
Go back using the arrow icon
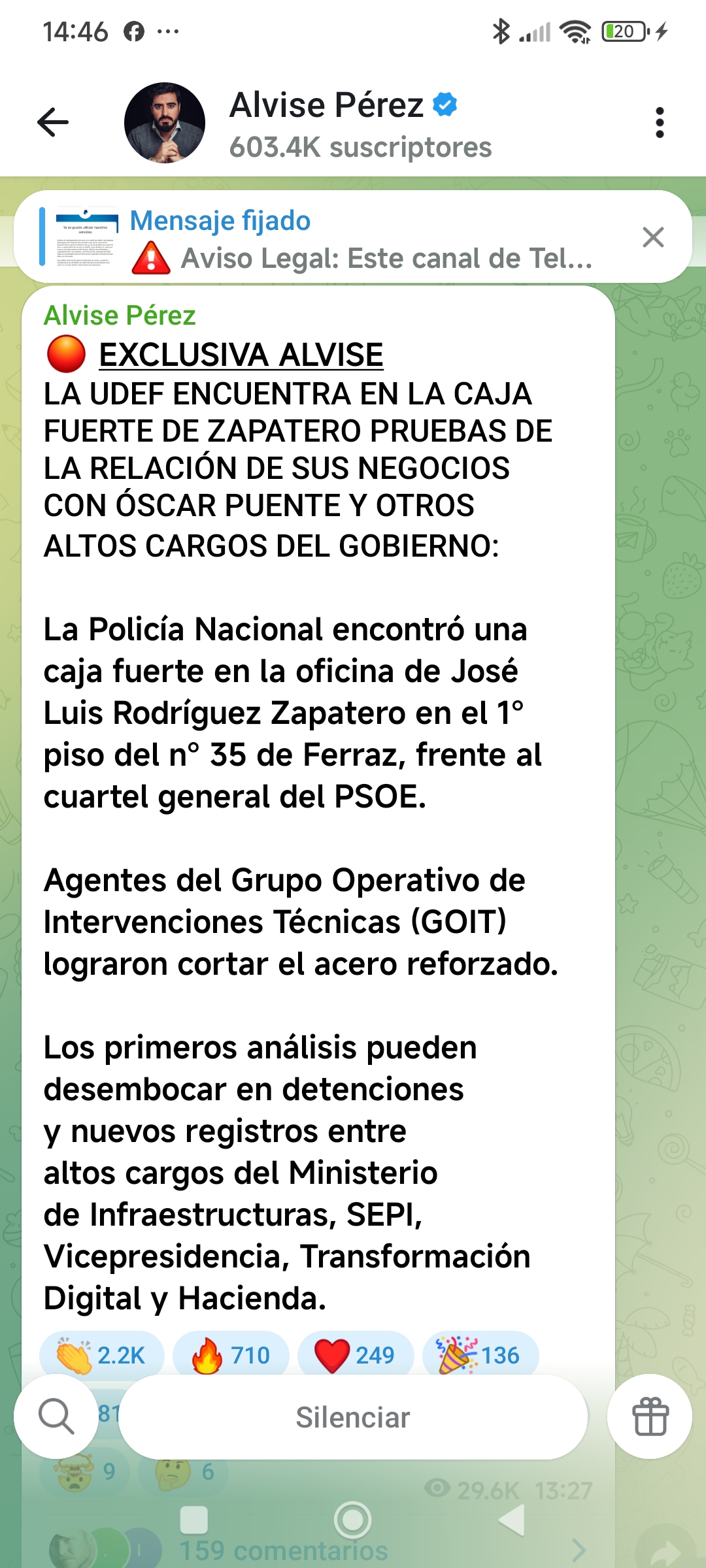(x=53, y=122)
